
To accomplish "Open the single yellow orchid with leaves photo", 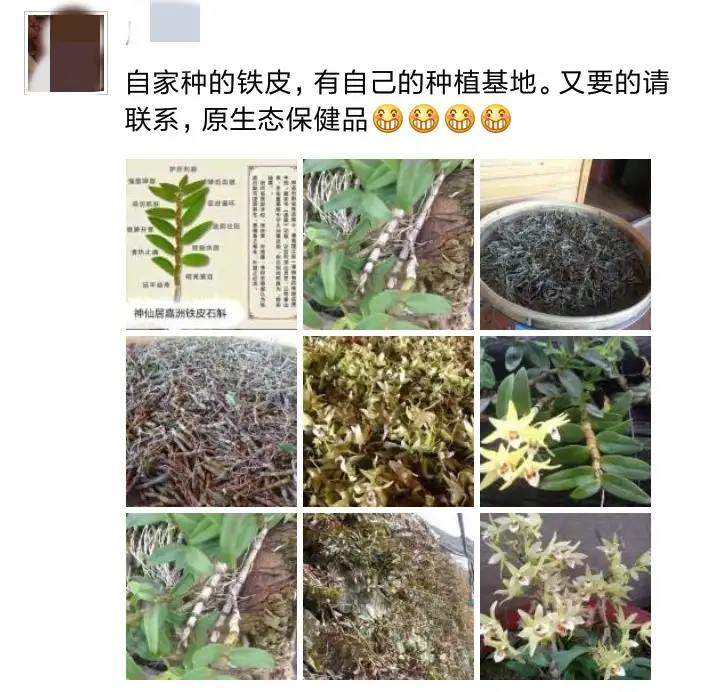I will [x=565, y=421].
